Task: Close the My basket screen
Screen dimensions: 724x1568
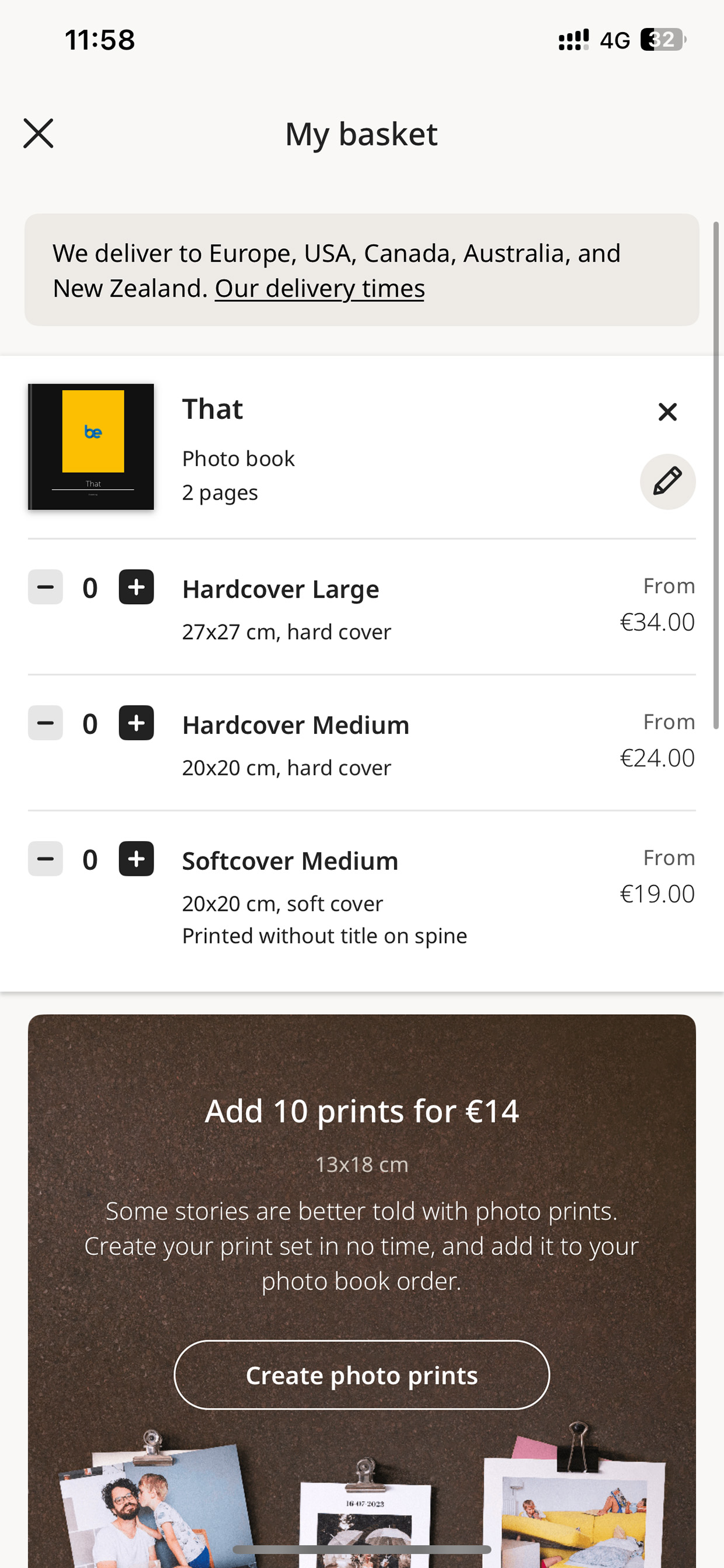Action: (x=39, y=133)
